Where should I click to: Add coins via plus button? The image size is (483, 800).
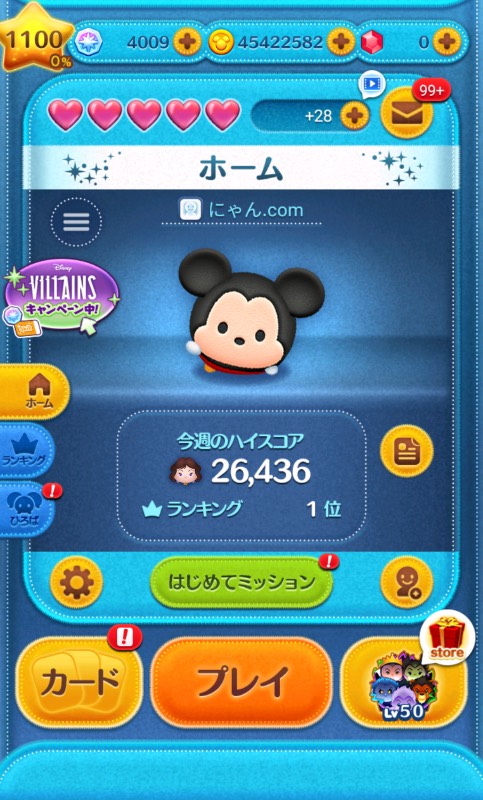click(341, 42)
